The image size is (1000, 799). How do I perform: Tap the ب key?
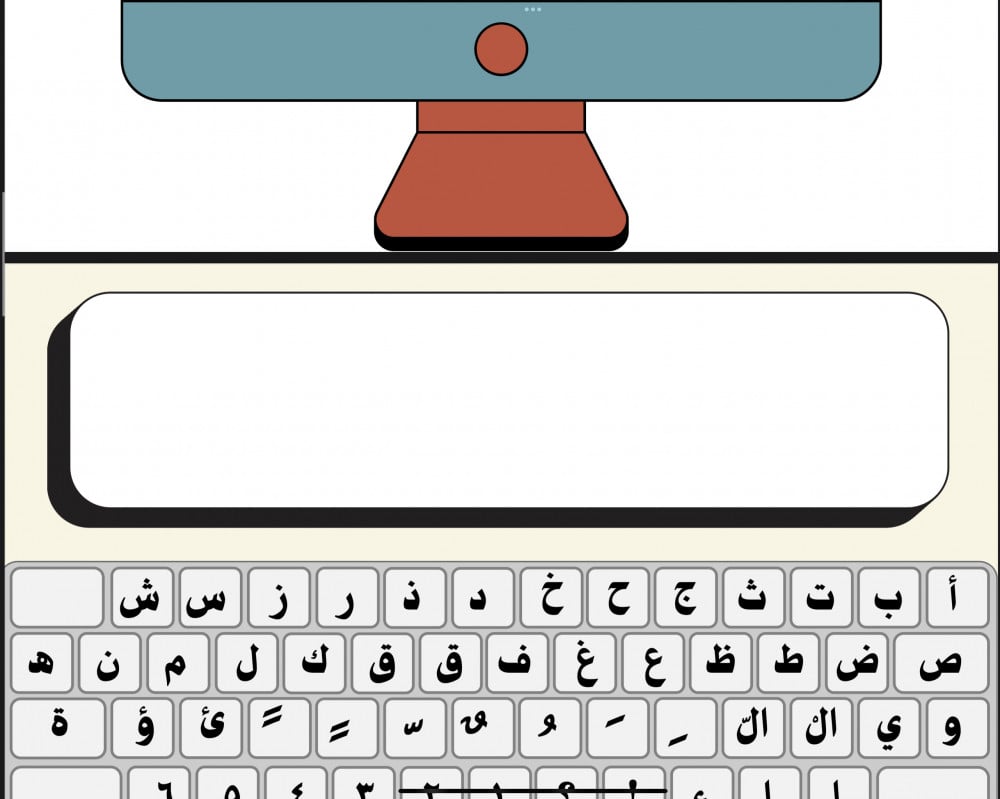[890, 598]
